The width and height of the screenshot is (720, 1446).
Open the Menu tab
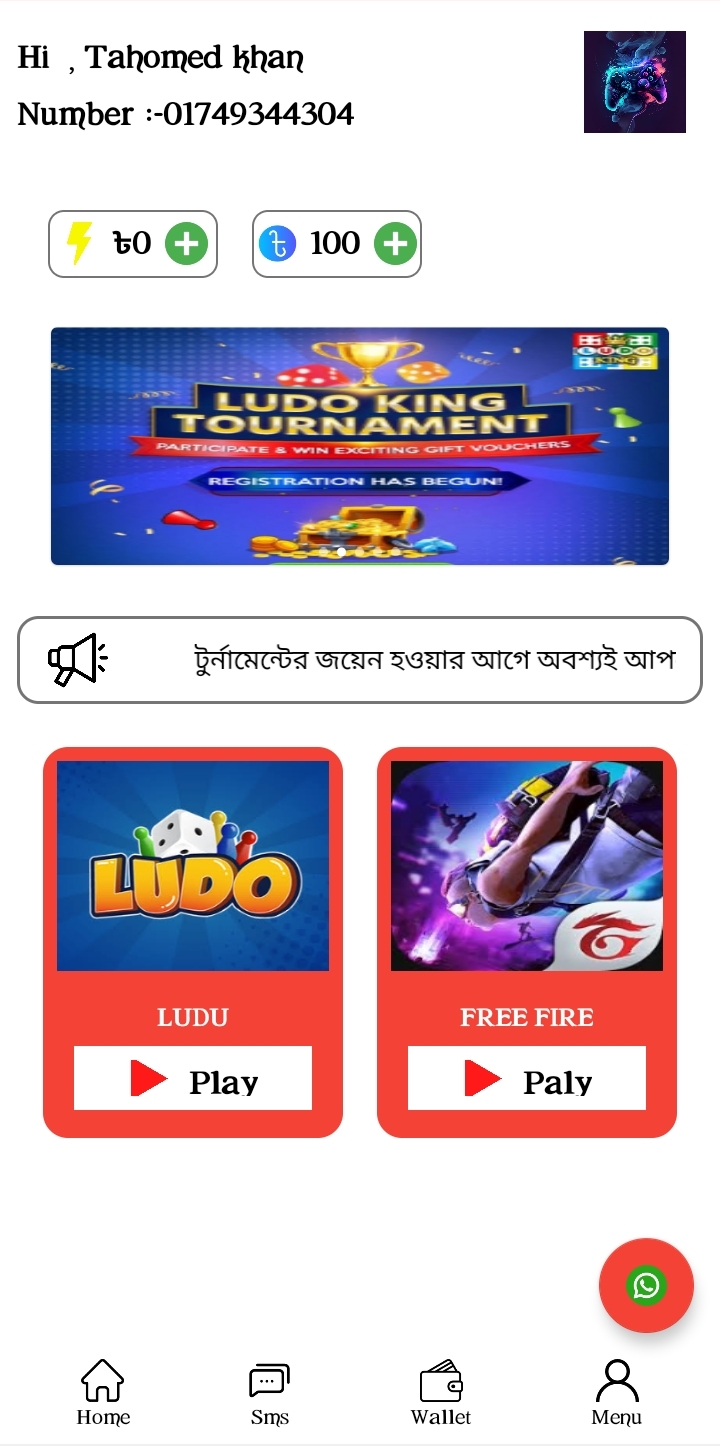[617, 1392]
